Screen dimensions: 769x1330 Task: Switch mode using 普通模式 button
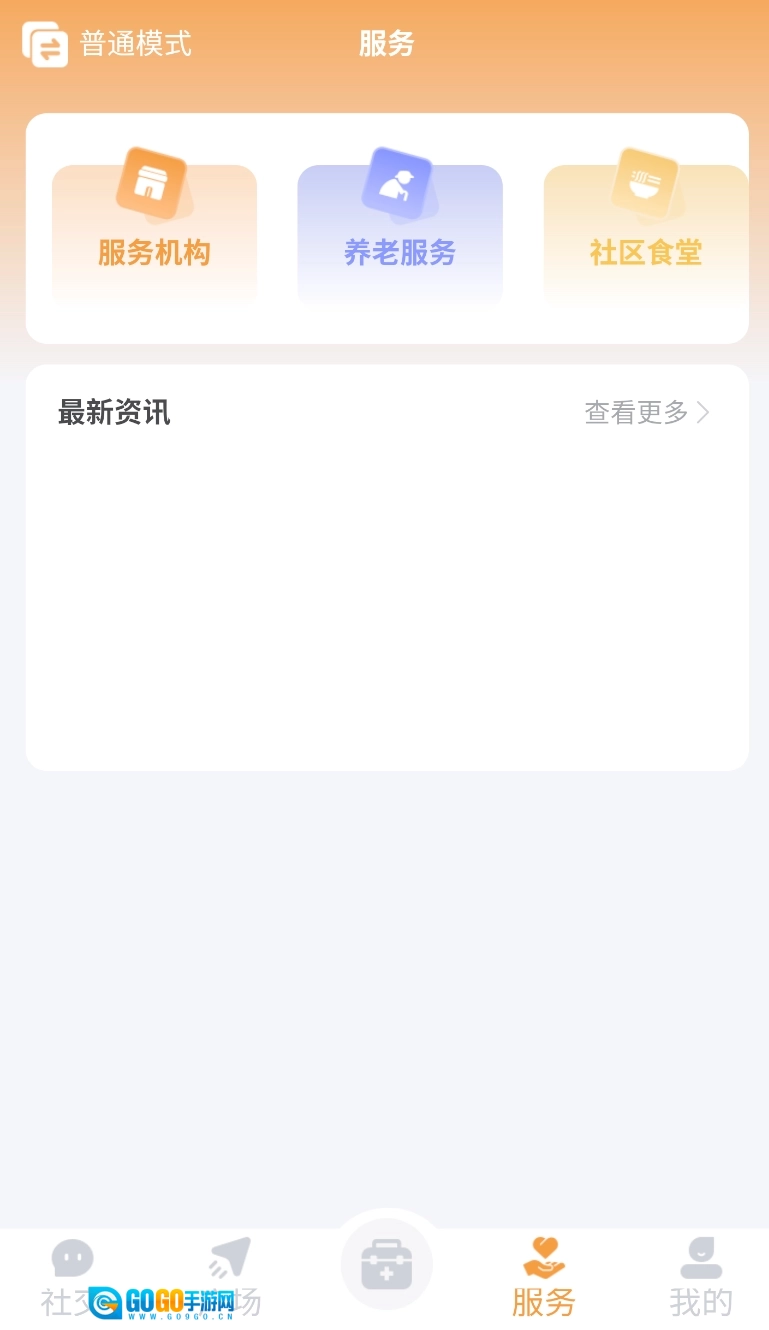(107, 45)
